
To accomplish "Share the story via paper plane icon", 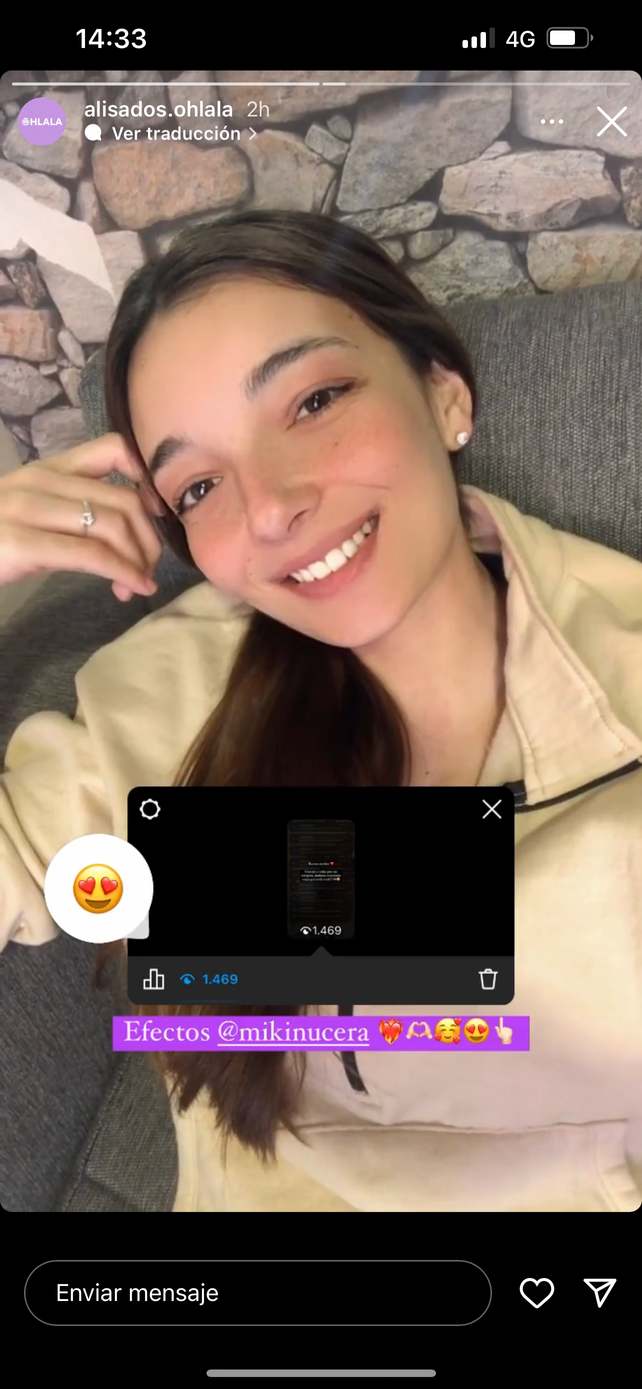I will click(x=600, y=1293).
